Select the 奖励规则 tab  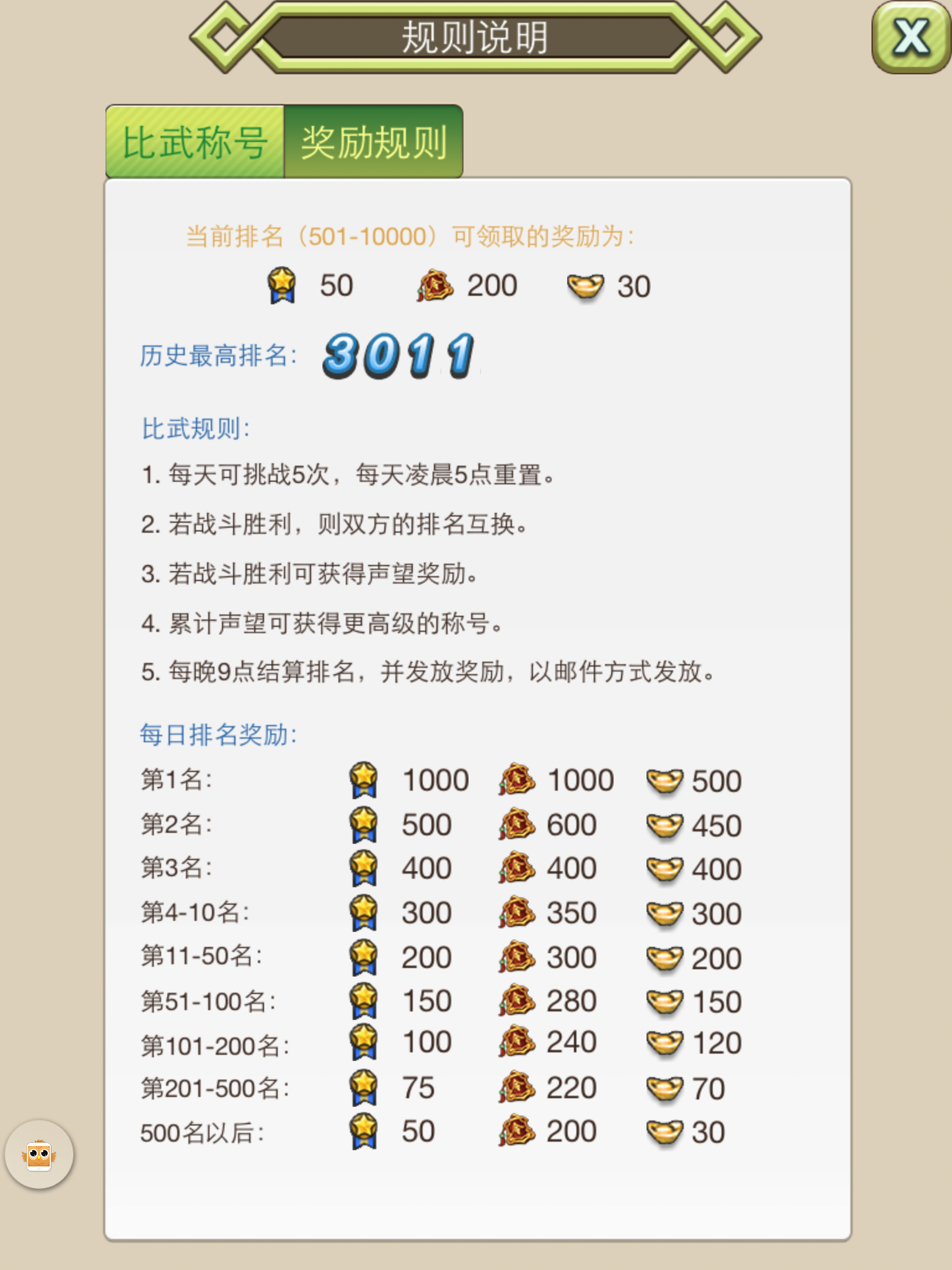pyautogui.click(x=373, y=143)
